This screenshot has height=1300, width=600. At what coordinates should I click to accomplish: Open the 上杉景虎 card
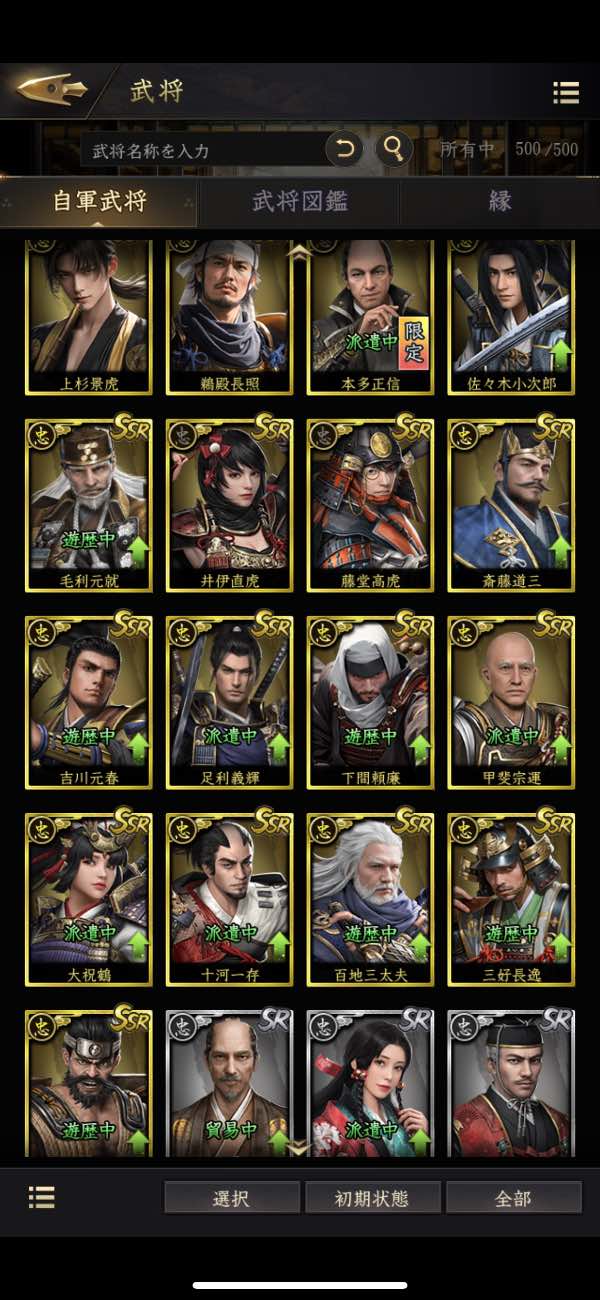pyautogui.click(x=89, y=315)
